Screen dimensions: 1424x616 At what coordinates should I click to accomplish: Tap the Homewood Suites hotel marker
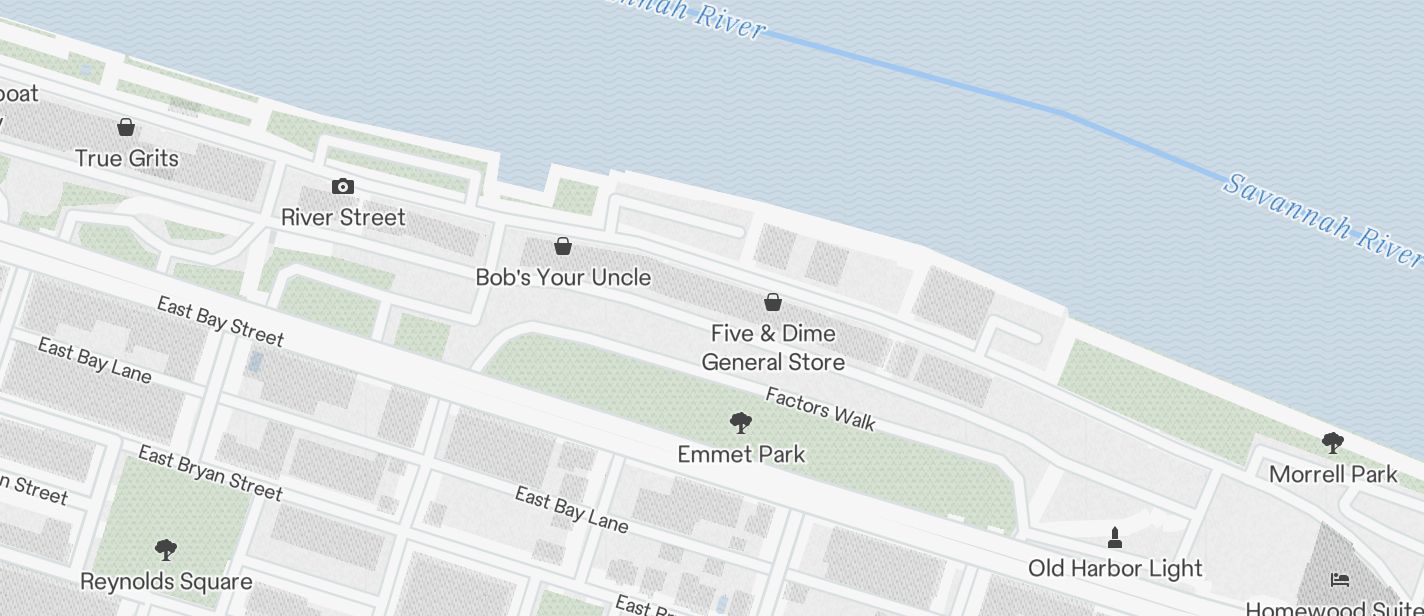1340,579
